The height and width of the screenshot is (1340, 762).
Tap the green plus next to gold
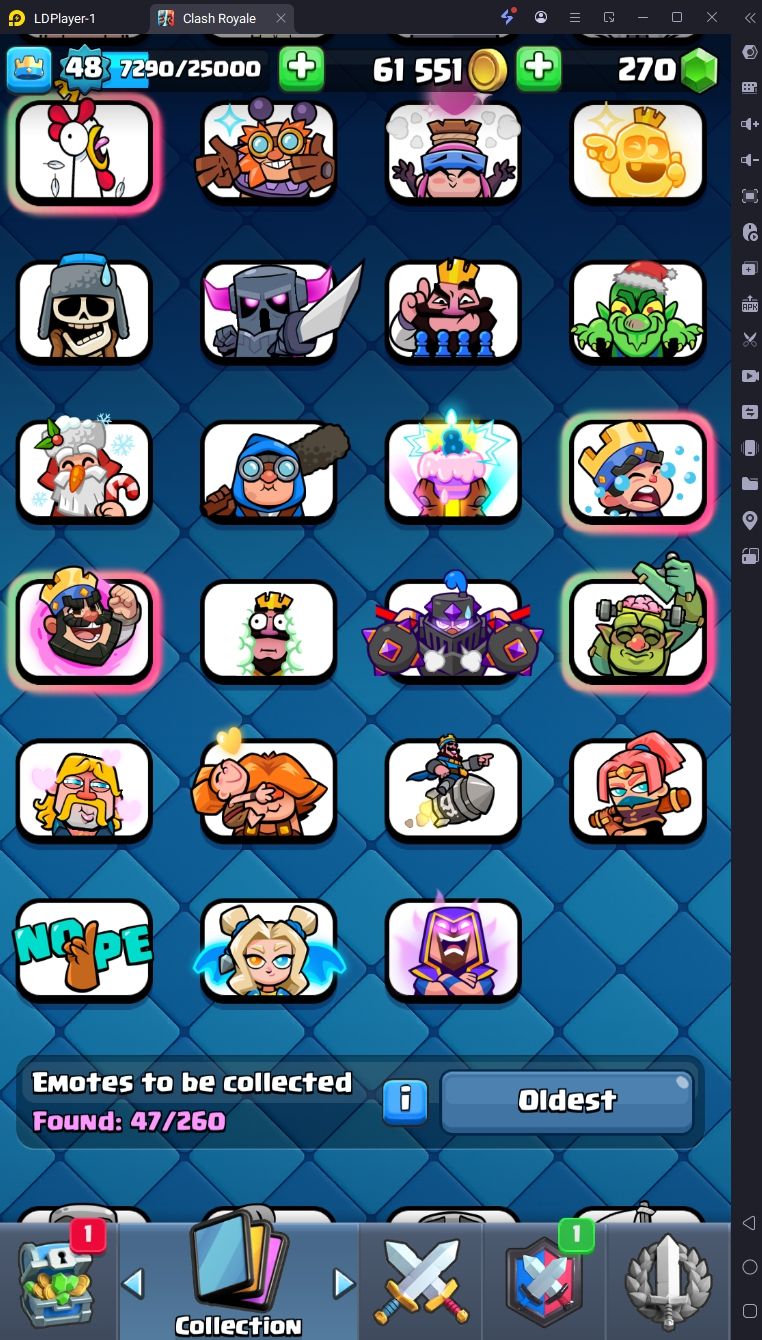pos(539,69)
